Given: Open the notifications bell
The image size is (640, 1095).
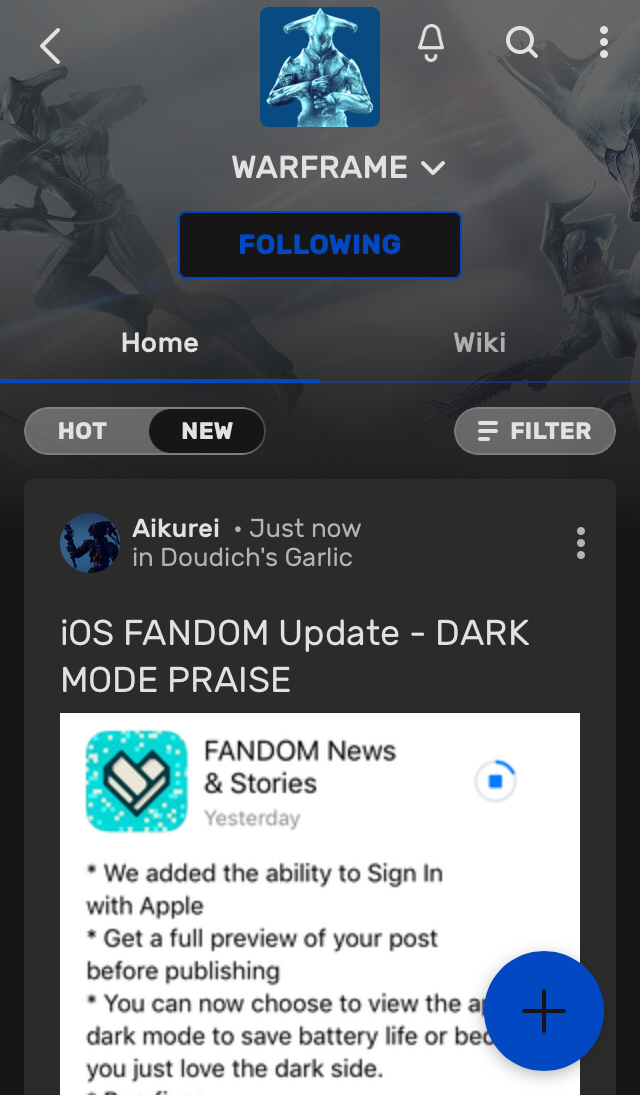Looking at the screenshot, I should coord(431,43).
